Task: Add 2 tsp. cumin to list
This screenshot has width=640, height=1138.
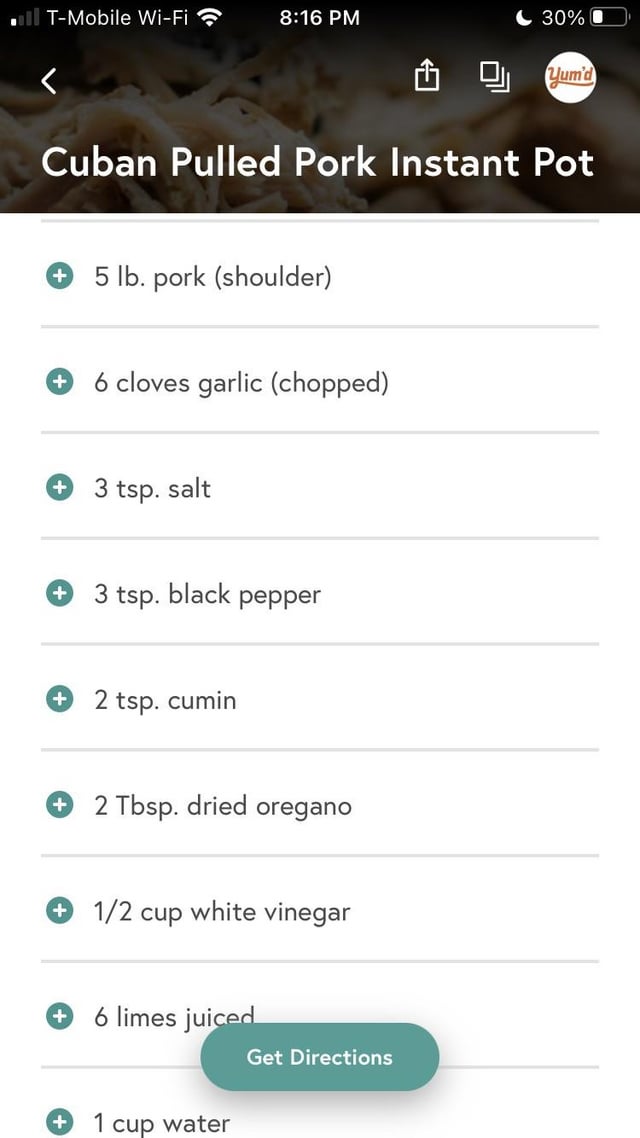Action: click(60, 700)
